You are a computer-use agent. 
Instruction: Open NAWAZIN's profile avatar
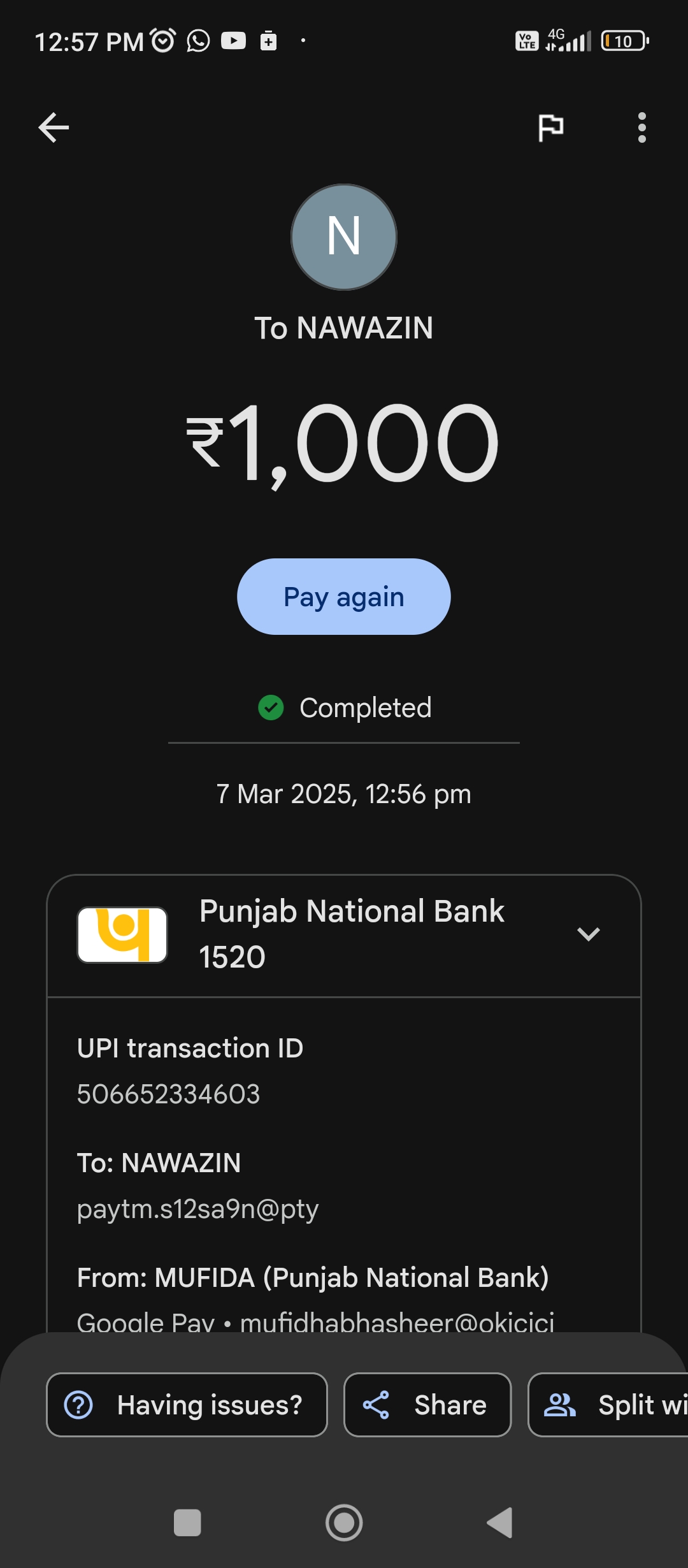point(344,237)
